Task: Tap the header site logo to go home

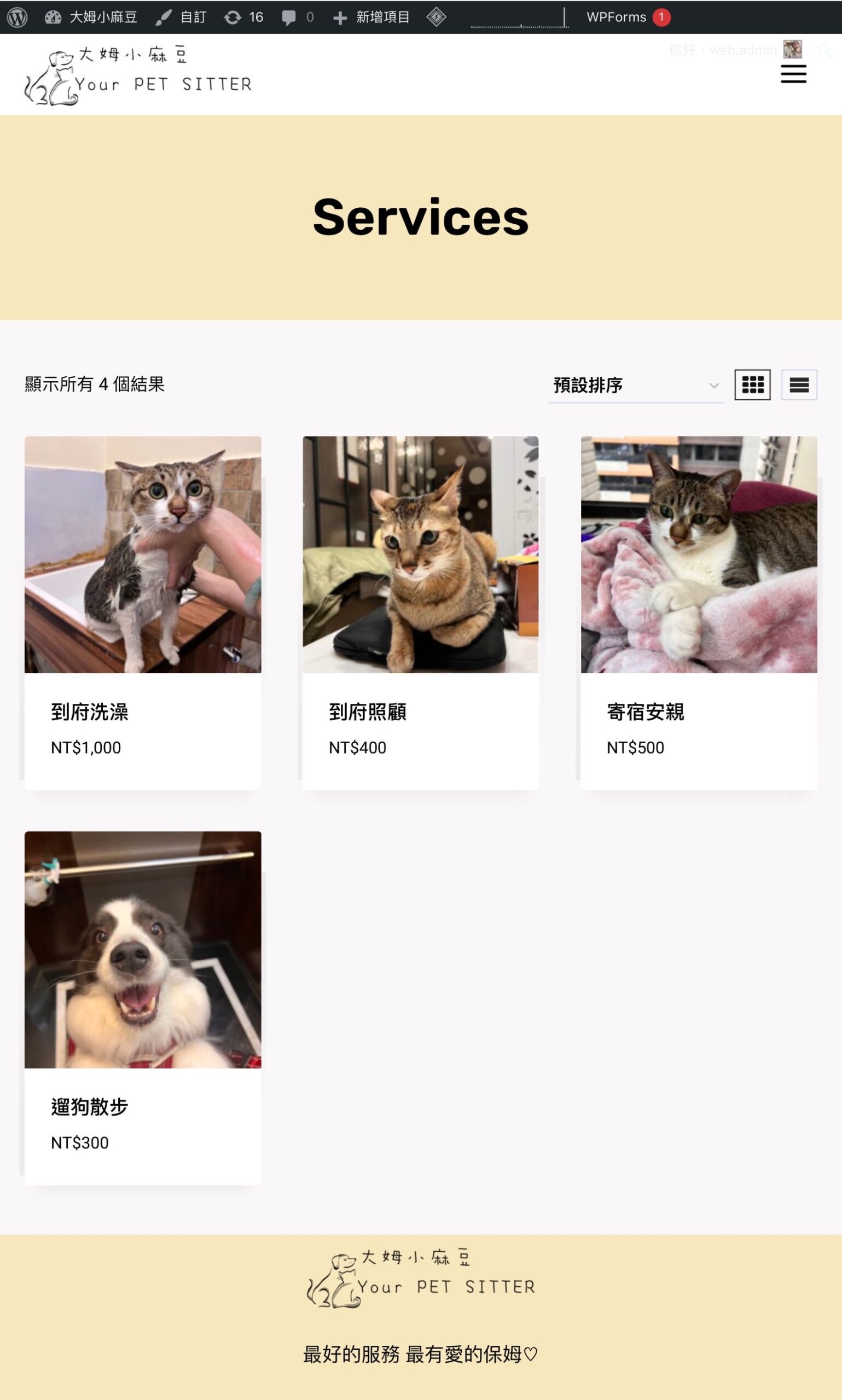Action: pos(138,75)
